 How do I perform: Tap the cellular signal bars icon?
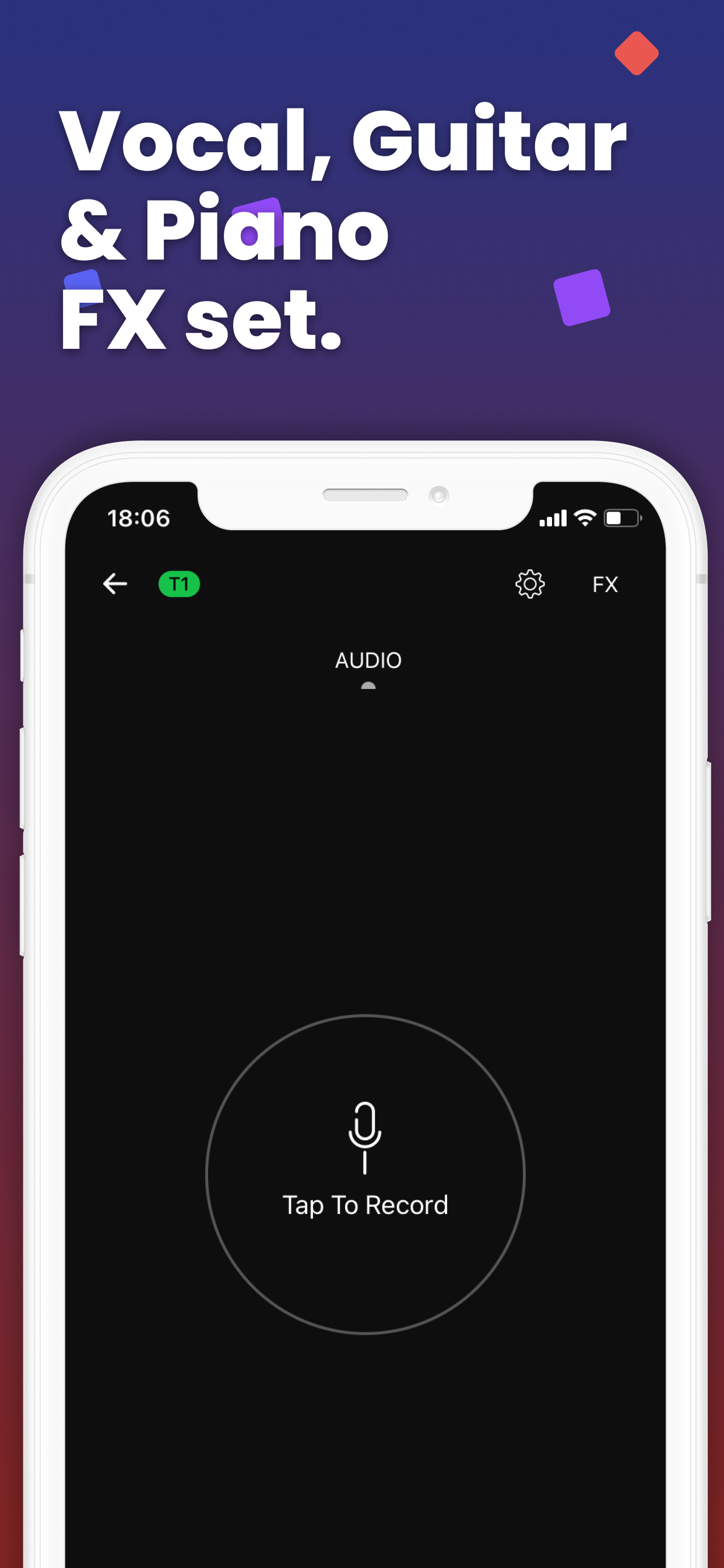tap(553, 518)
